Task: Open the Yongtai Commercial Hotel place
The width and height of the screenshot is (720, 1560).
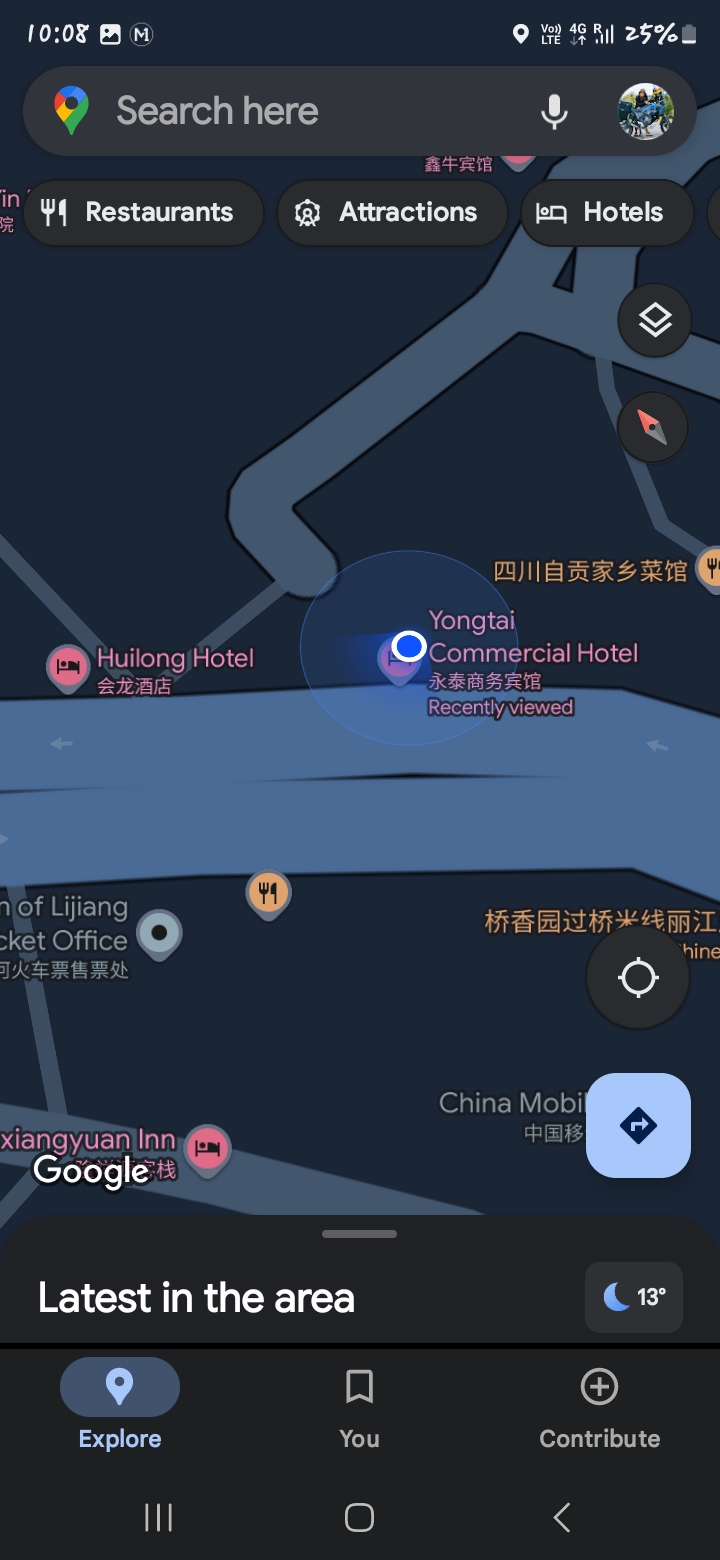Action: 532,653
